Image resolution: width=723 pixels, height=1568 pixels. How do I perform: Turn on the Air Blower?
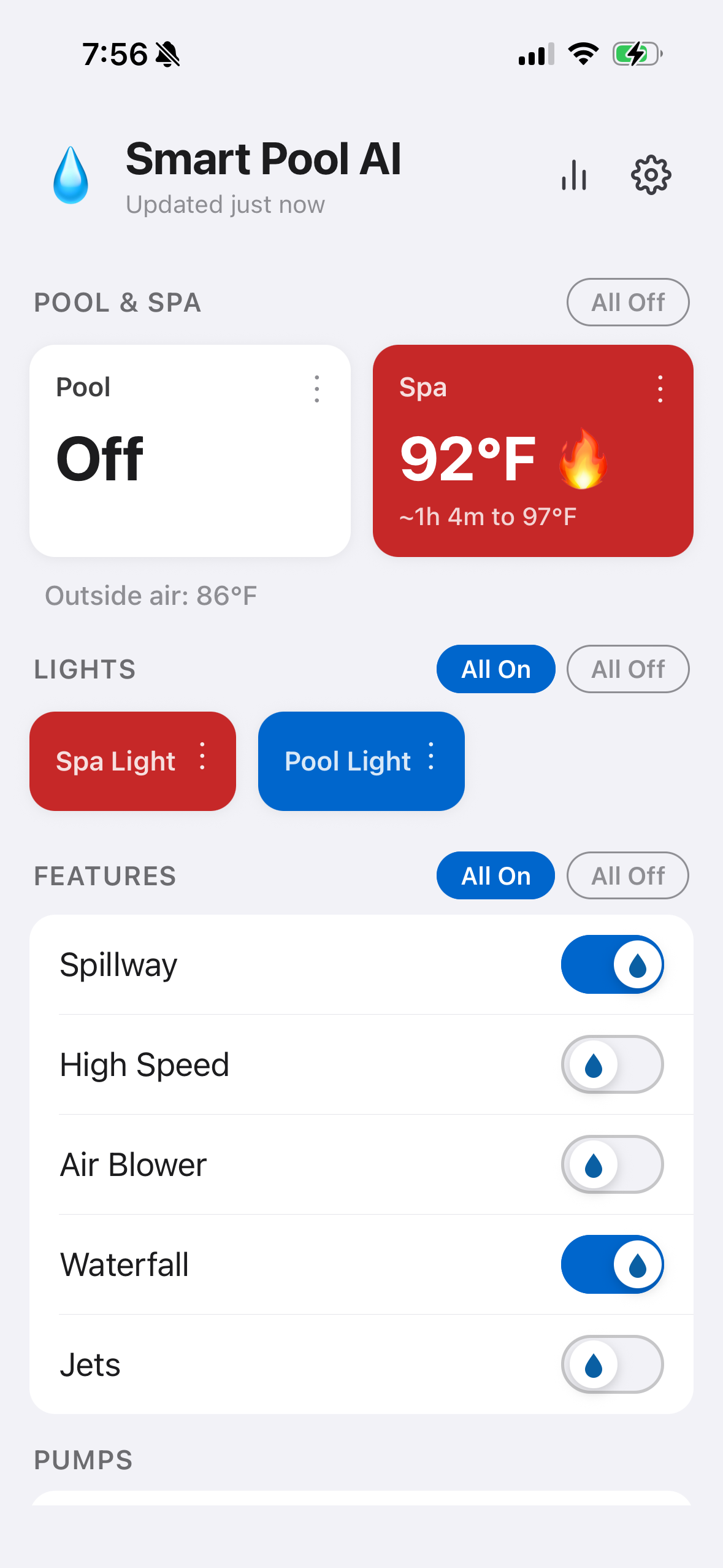point(612,1164)
